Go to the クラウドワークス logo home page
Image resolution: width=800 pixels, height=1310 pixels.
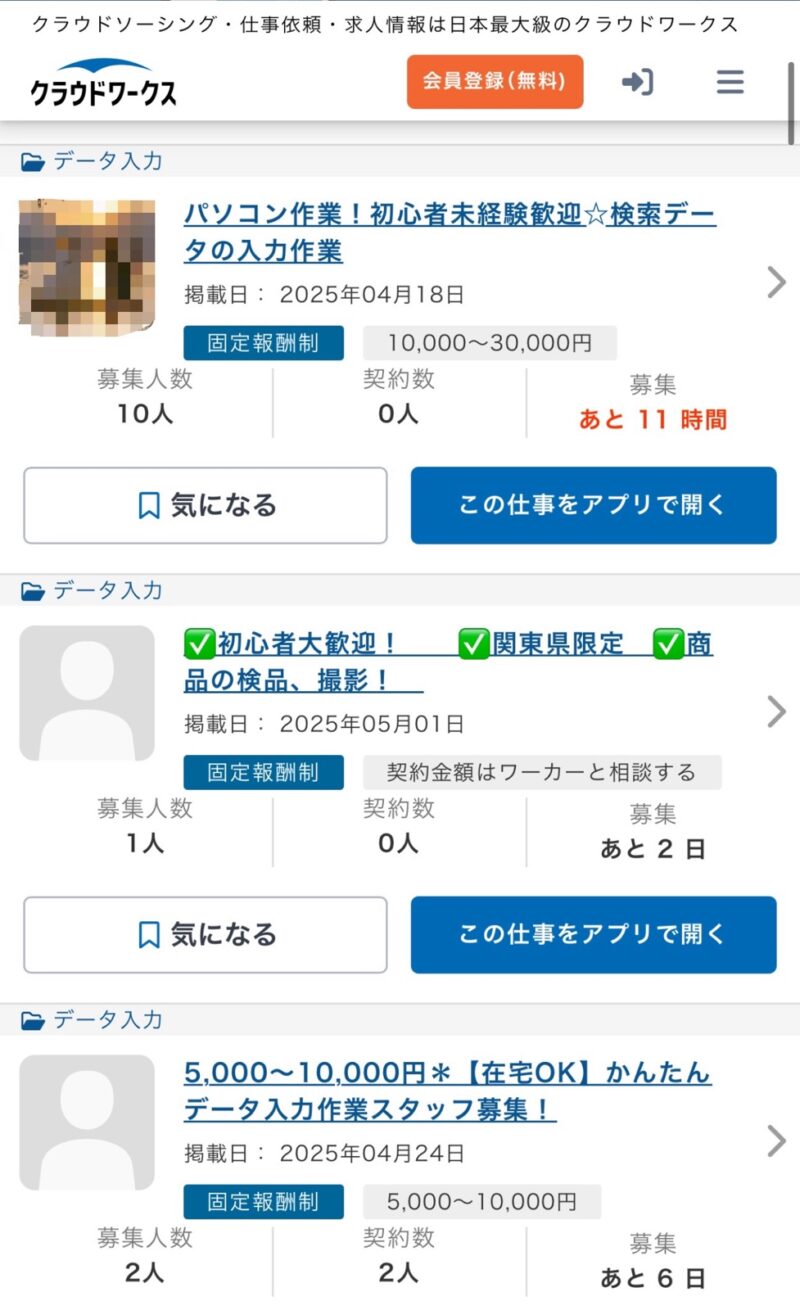click(103, 82)
